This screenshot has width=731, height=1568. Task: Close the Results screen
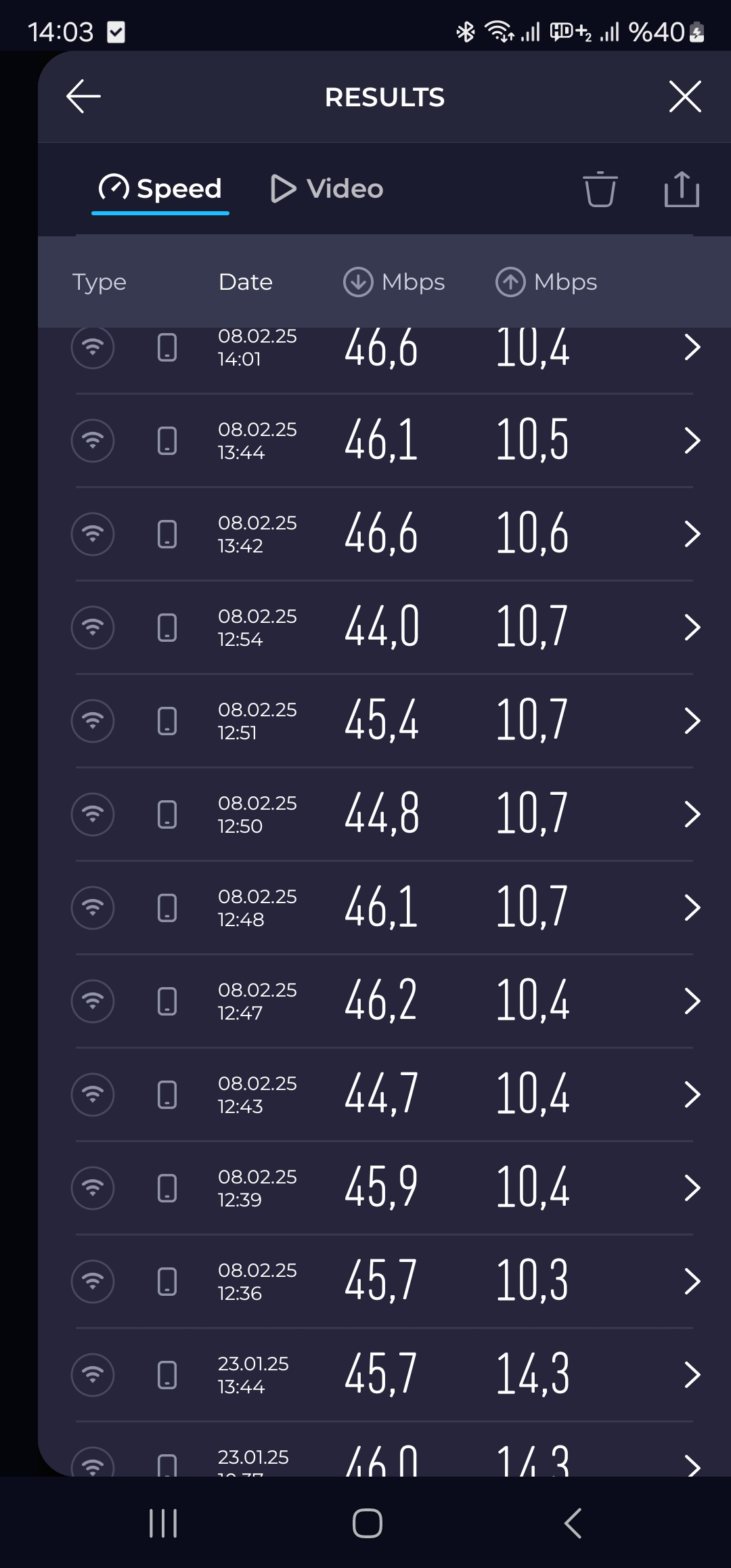685,96
